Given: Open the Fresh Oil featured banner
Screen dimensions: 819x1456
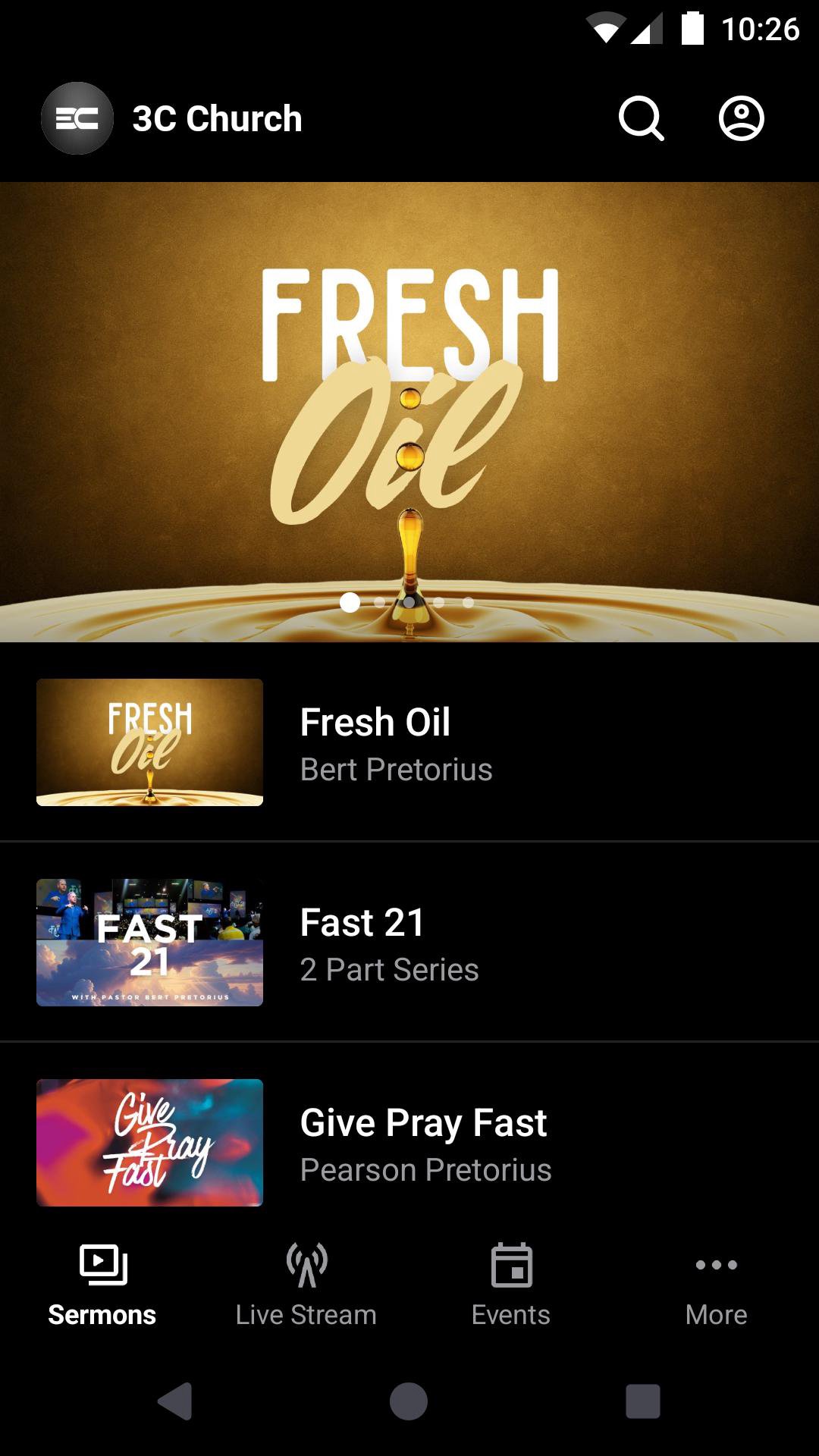Looking at the screenshot, I should (x=409, y=411).
